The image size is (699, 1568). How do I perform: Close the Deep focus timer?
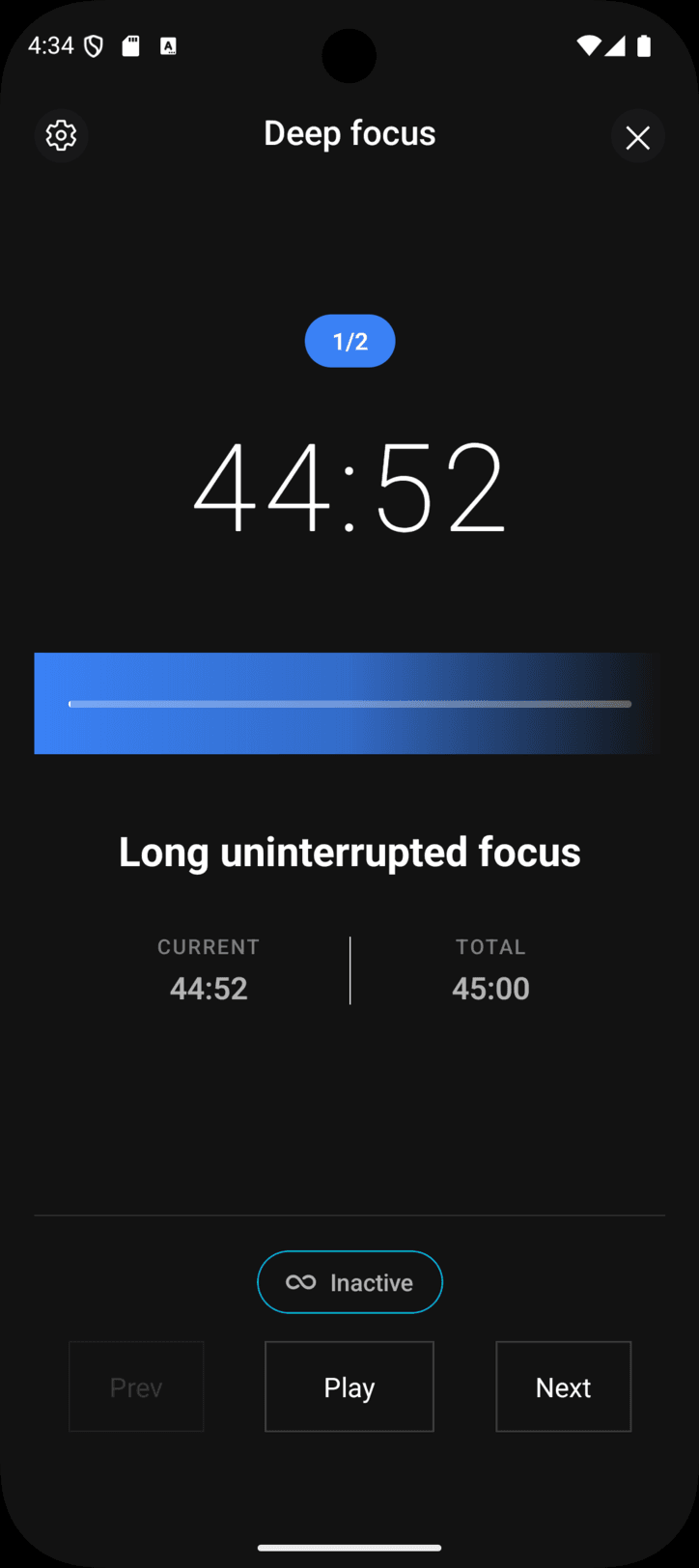coord(637,138)
